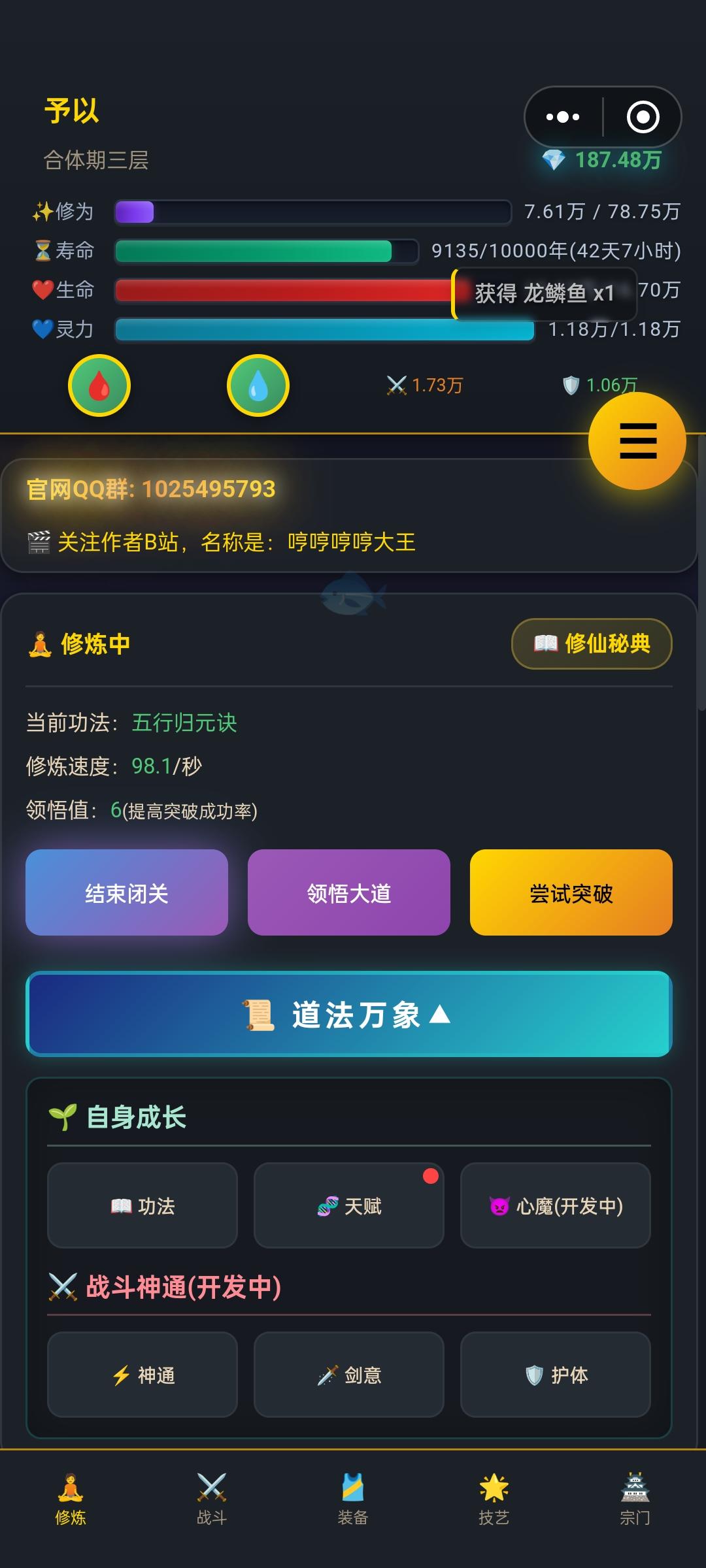Open the 神通 abilities button
The height and width of the screenshot is (1568, 706).
point(143,1375)
